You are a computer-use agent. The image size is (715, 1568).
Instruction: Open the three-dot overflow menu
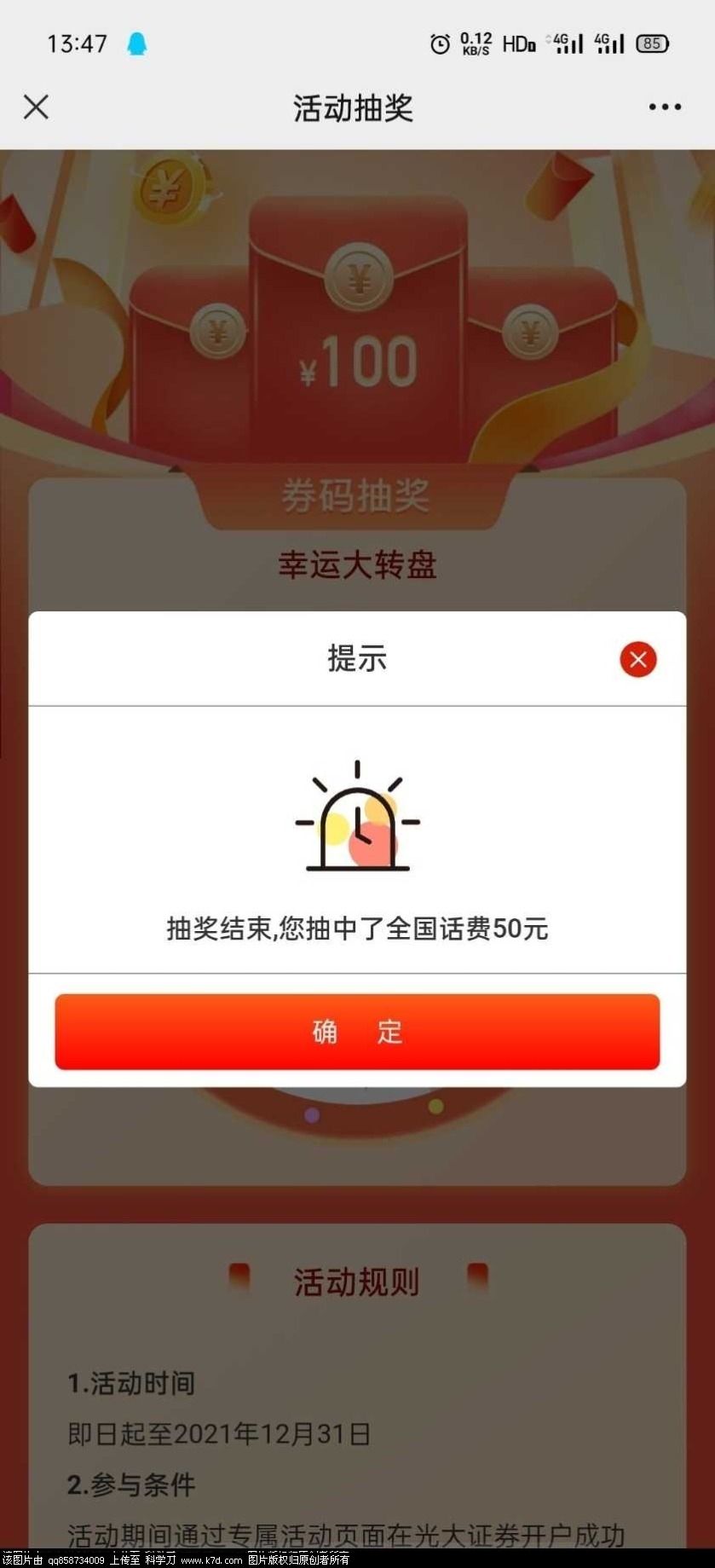coord(664,107)
